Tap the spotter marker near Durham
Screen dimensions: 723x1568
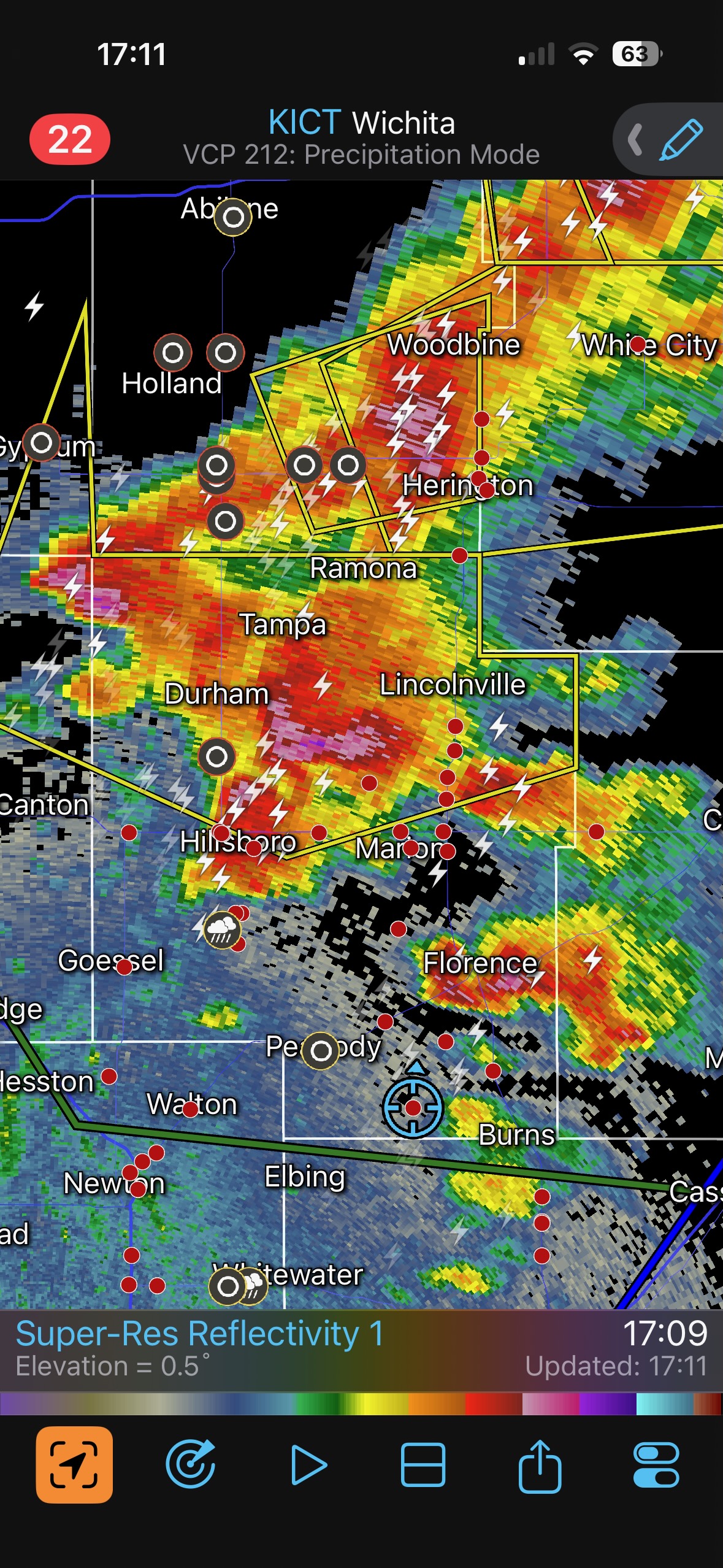(x=216, y=756)
